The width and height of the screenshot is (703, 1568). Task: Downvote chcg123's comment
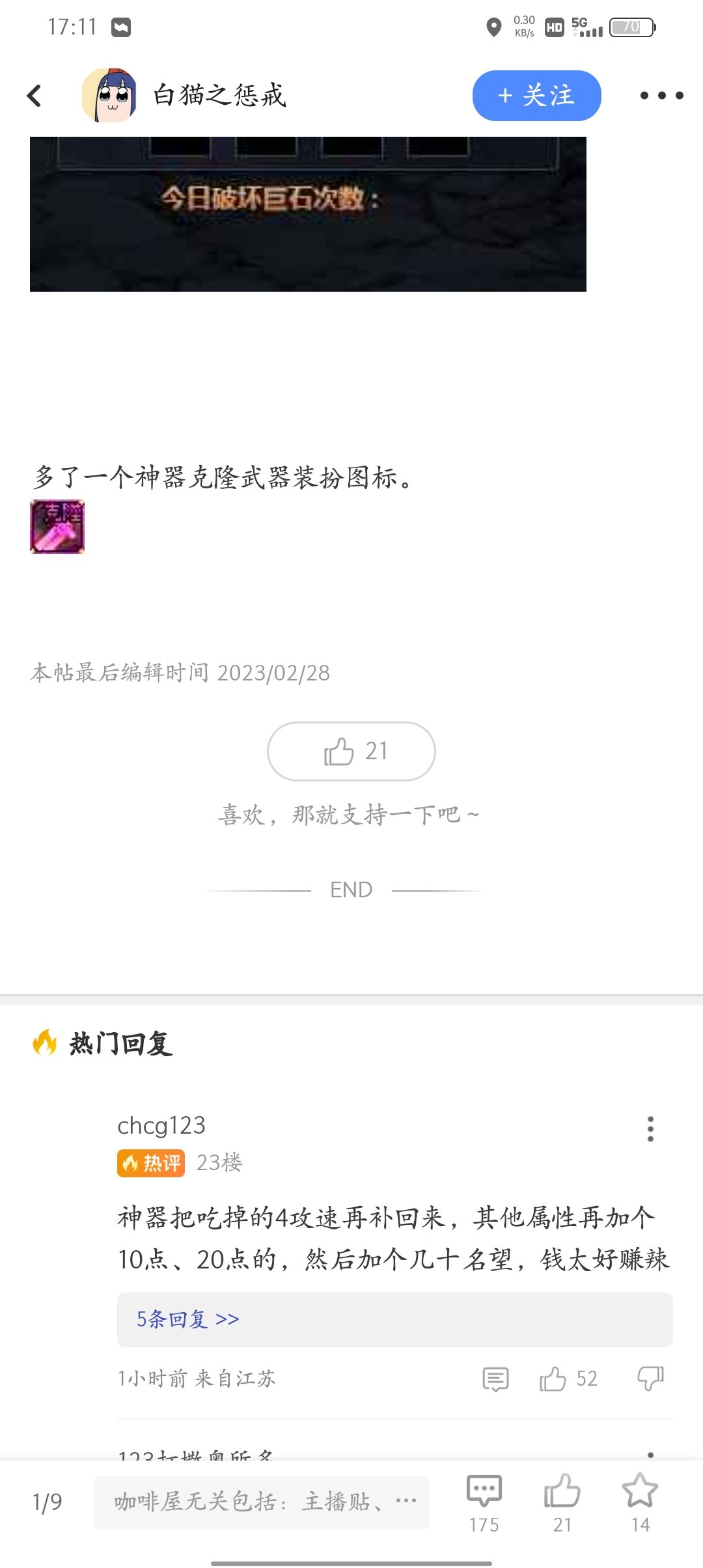coord(650,1379)
